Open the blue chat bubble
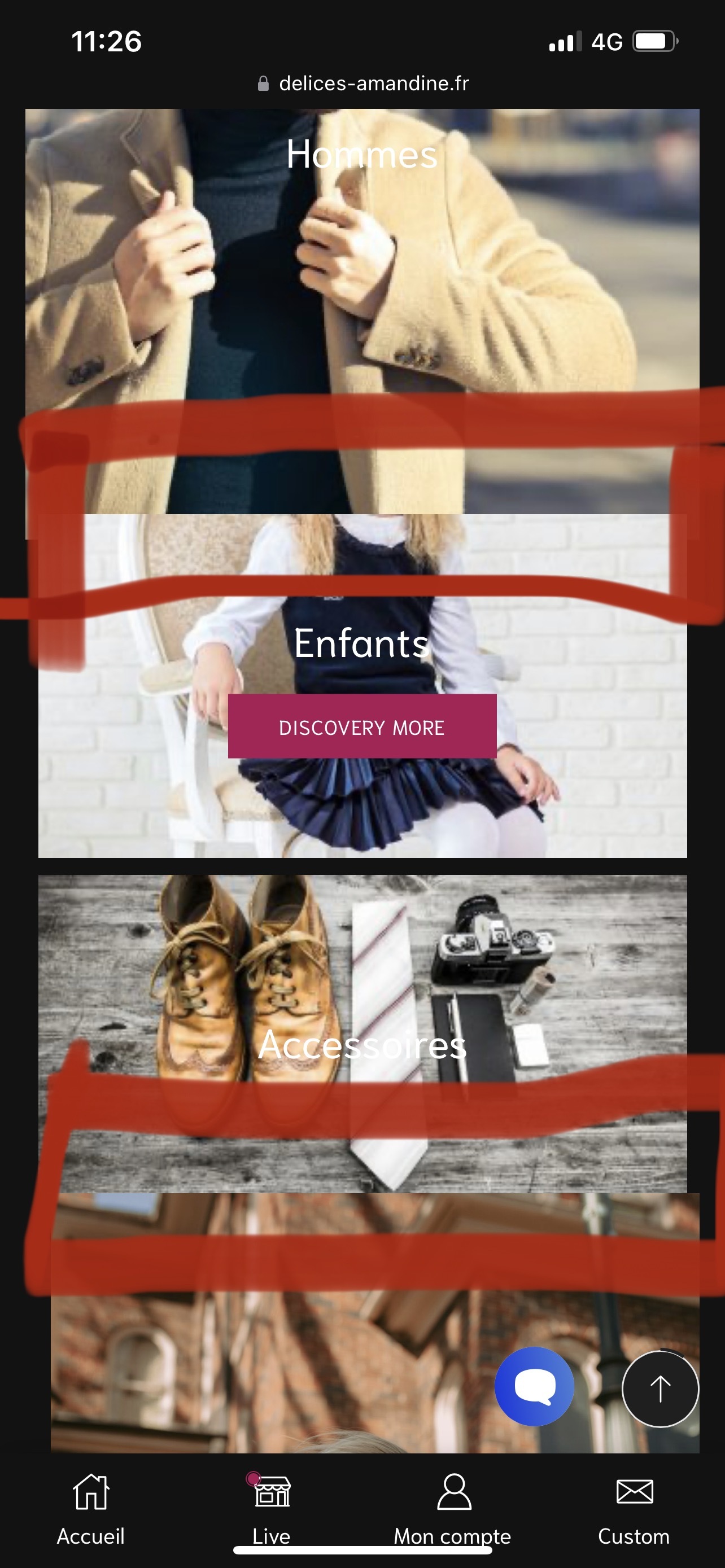Viewport: 725px width, 1568px height. 534,1387
